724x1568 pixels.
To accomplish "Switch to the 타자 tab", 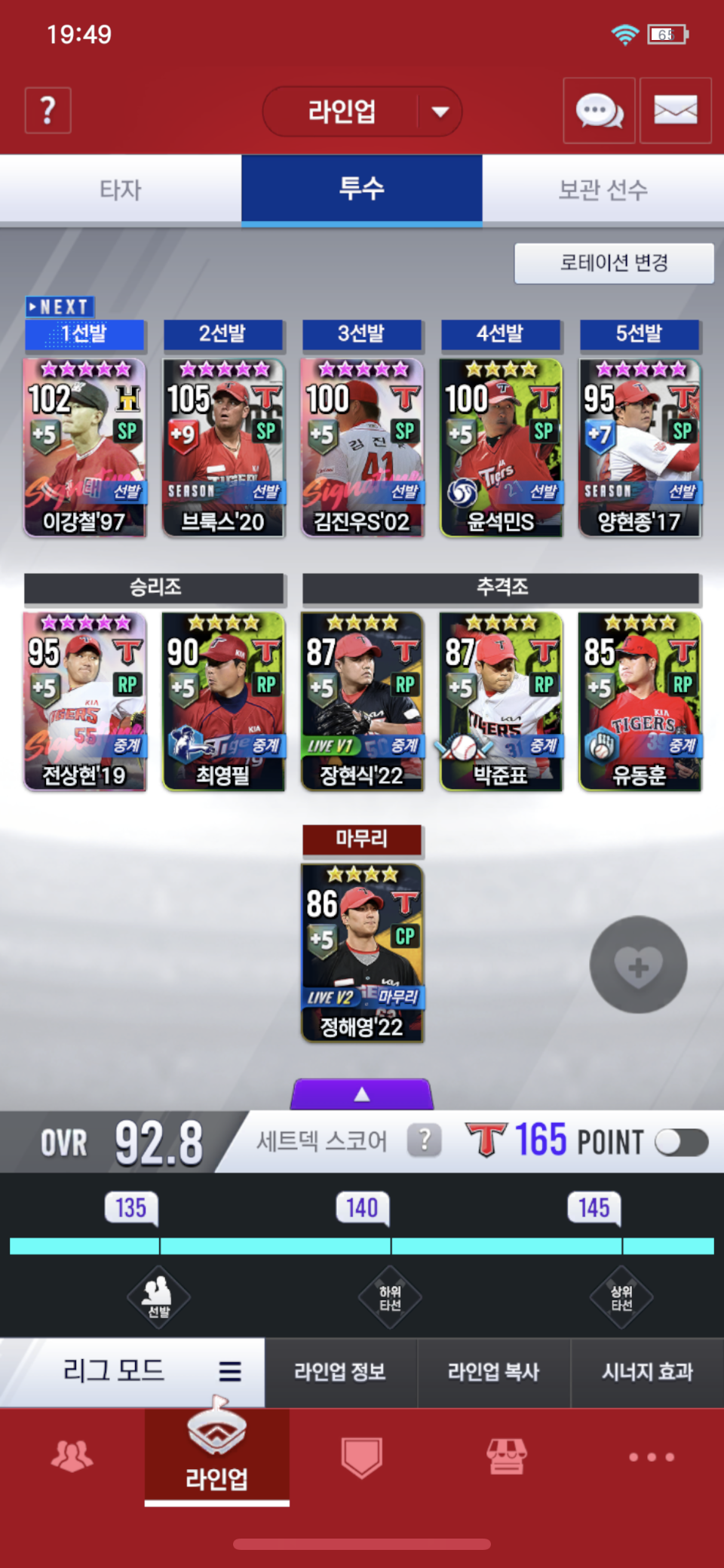I will (x=121, y=189).
